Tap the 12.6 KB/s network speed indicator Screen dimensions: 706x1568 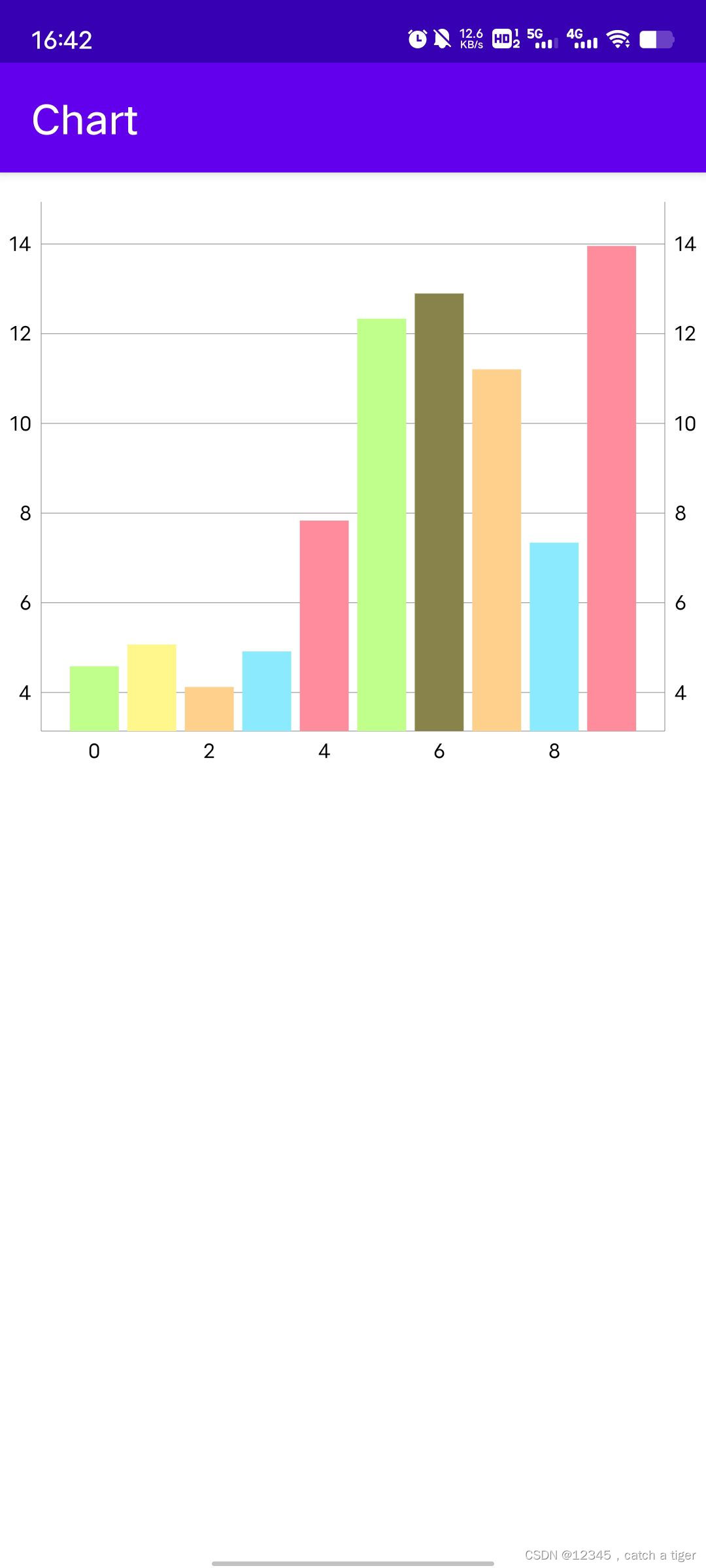tap(472, 39)
